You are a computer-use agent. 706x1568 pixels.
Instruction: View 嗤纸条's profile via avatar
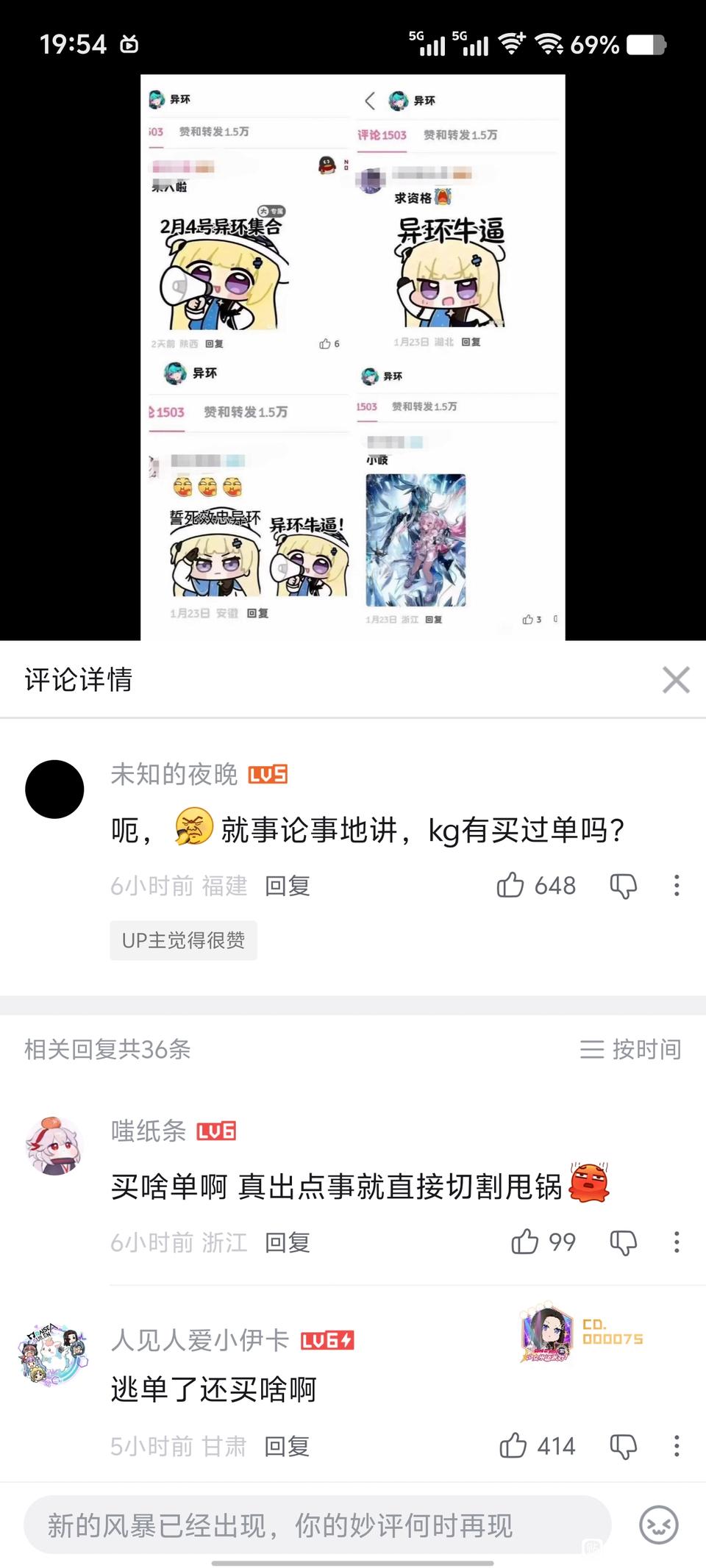(54, 1145)
